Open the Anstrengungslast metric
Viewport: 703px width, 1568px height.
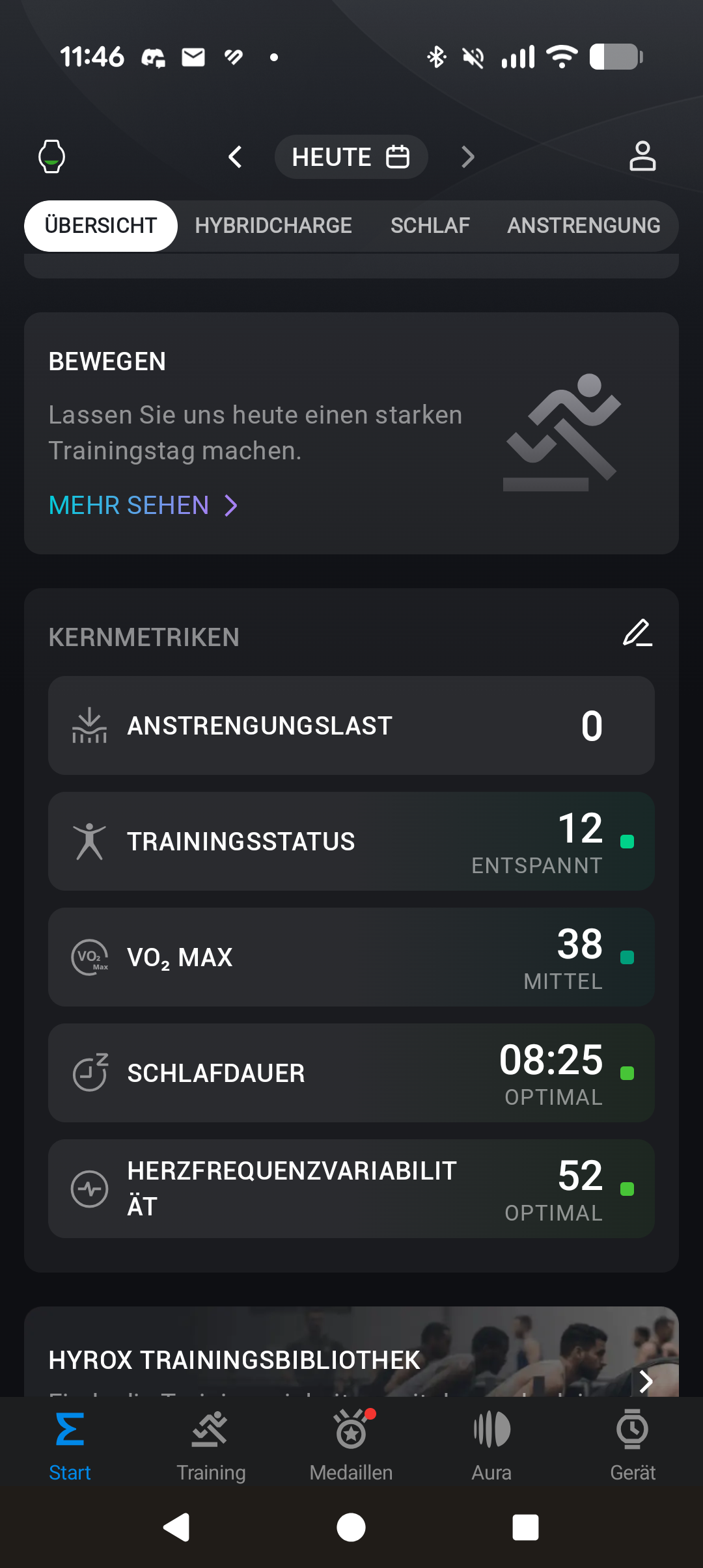point(351,725)
